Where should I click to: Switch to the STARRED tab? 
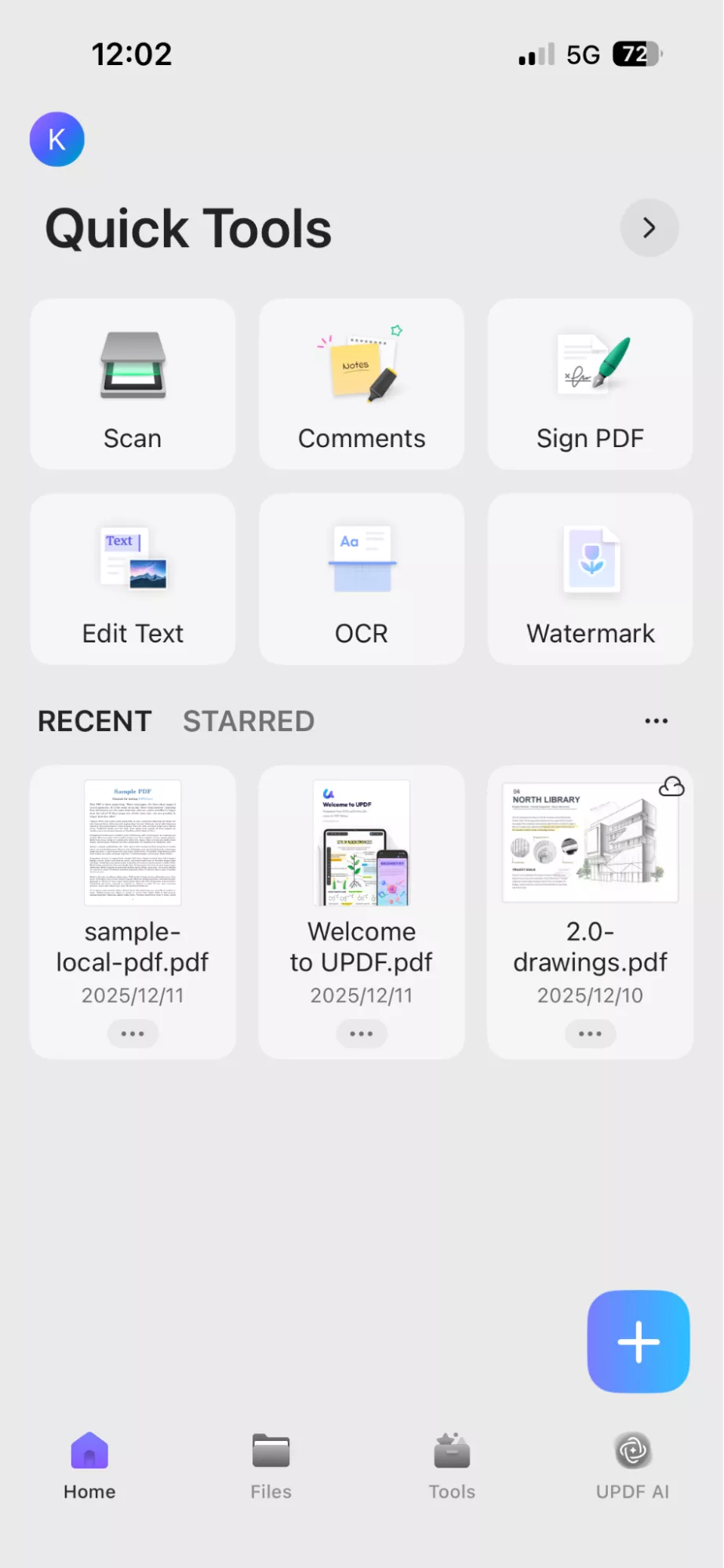click(249, 720)
